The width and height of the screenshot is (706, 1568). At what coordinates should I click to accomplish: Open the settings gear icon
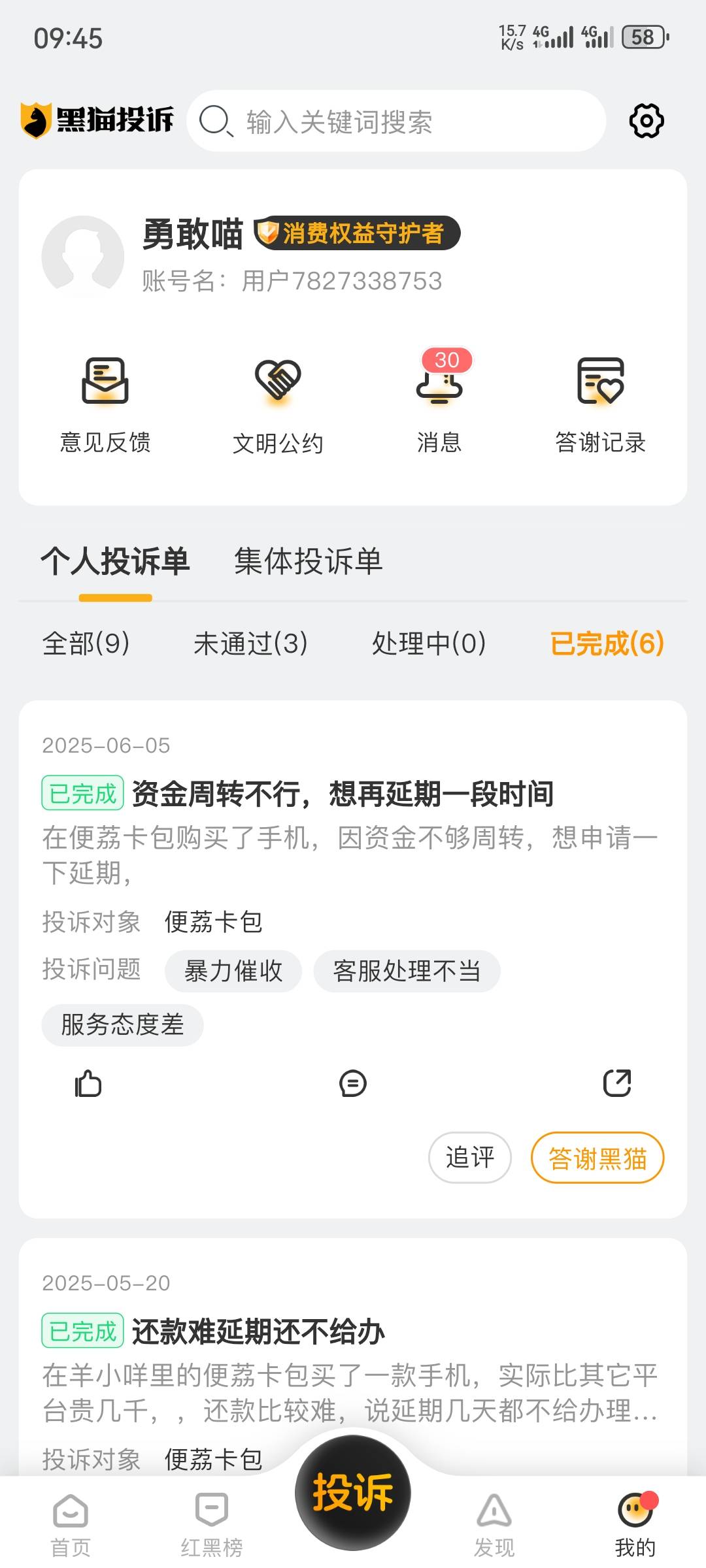click(647, 121)
